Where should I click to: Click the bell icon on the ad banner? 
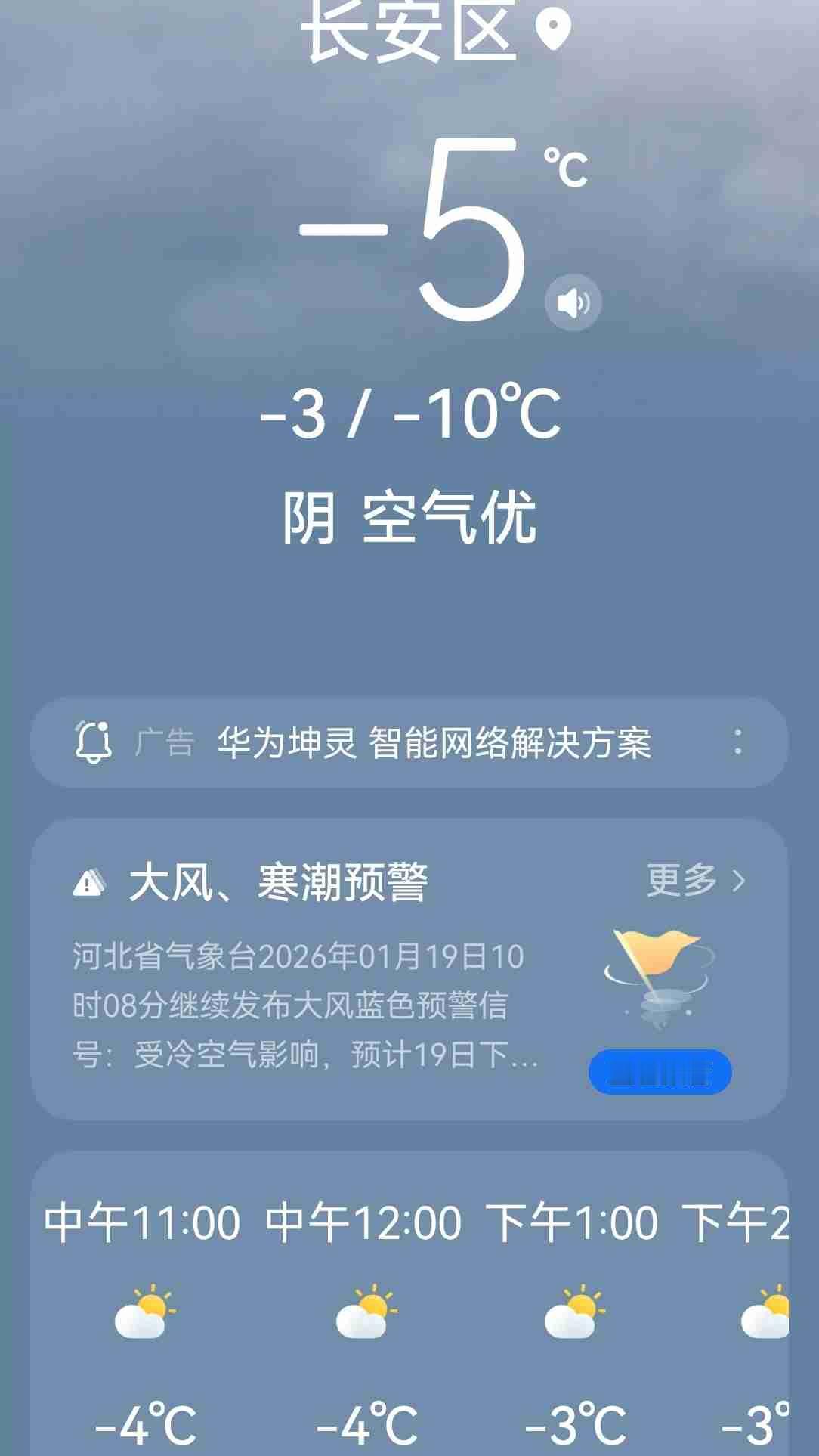[94, 742]
